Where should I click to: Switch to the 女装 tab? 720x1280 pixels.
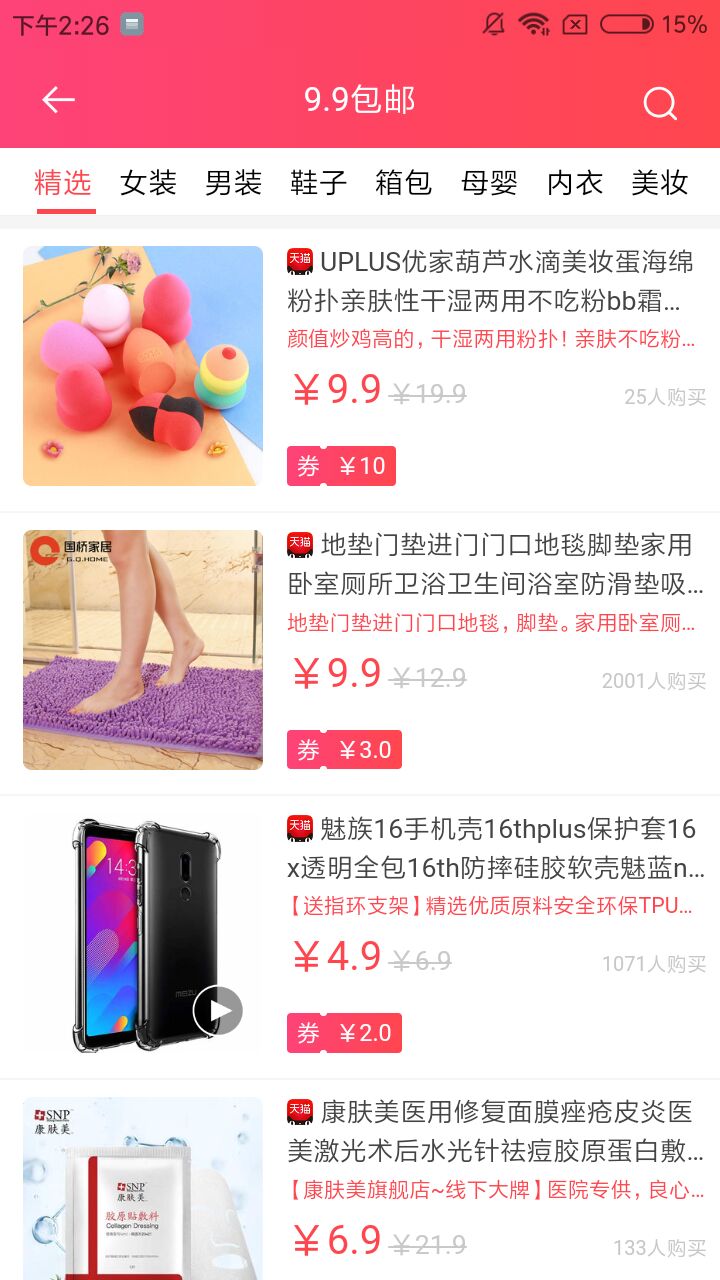[146, 182]
